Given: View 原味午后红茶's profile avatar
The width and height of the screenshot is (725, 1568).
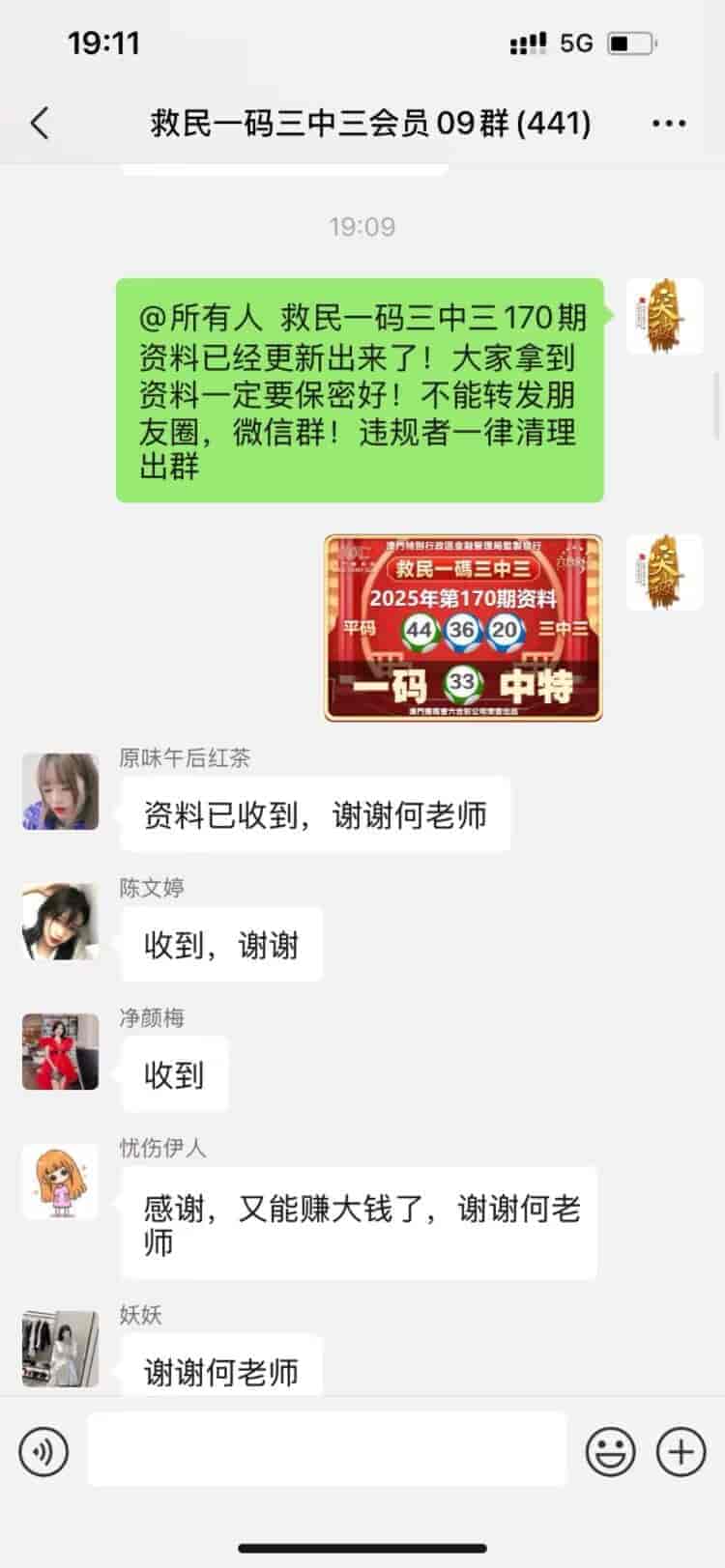Looking at the screenshot, I should (60, 792).
